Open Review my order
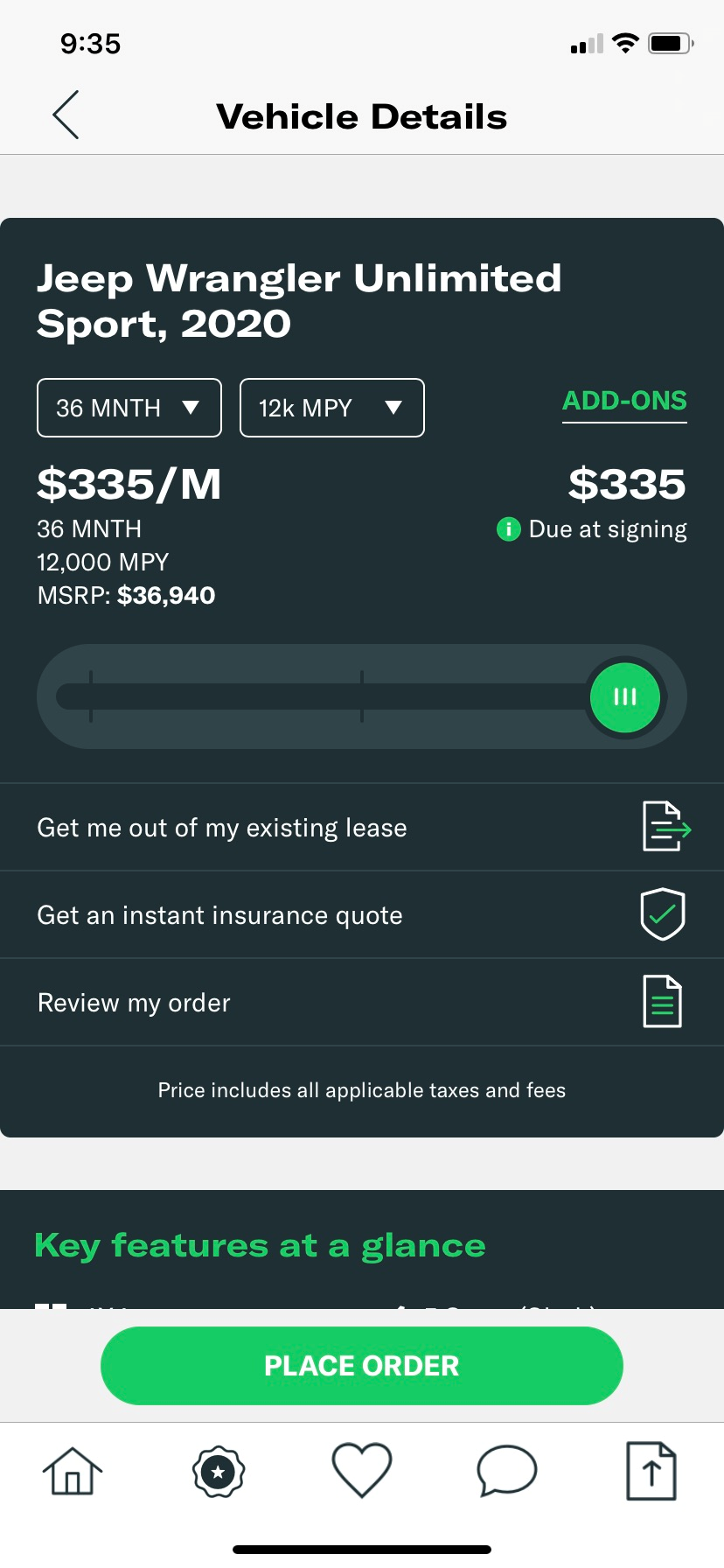The height and width of the screenshot is (1568, 724). coord(362,1002)
